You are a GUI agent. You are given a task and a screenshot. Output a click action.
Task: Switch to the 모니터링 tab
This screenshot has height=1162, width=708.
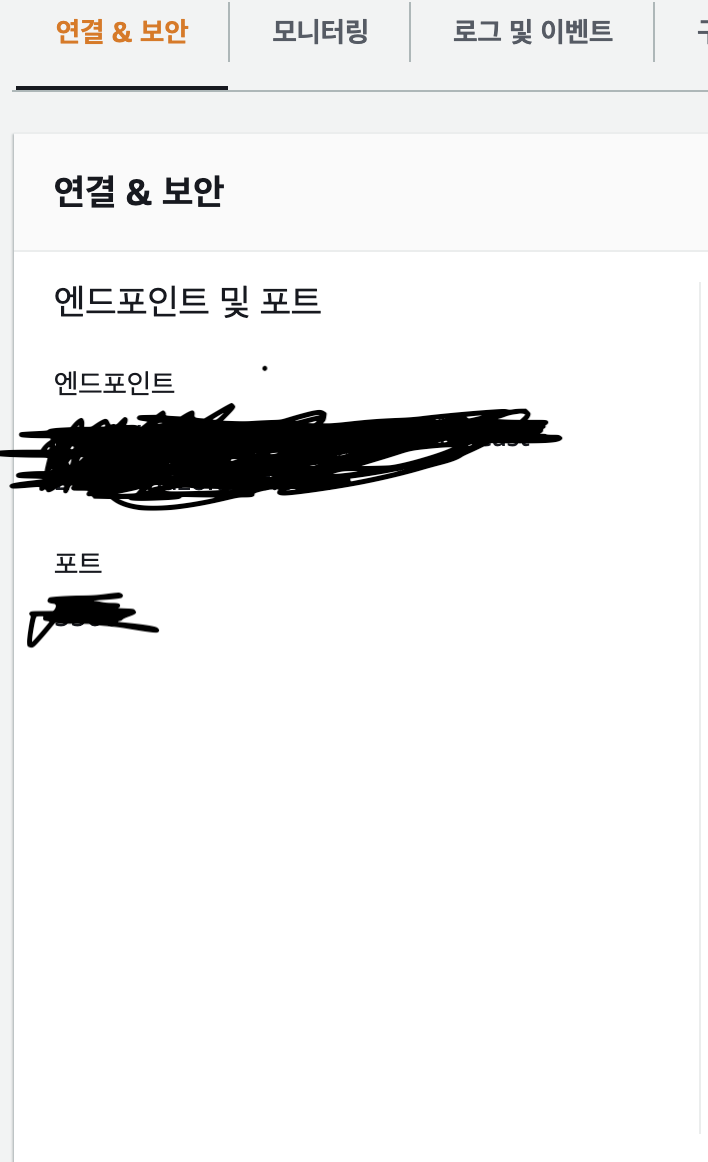[x=320, y=32]
